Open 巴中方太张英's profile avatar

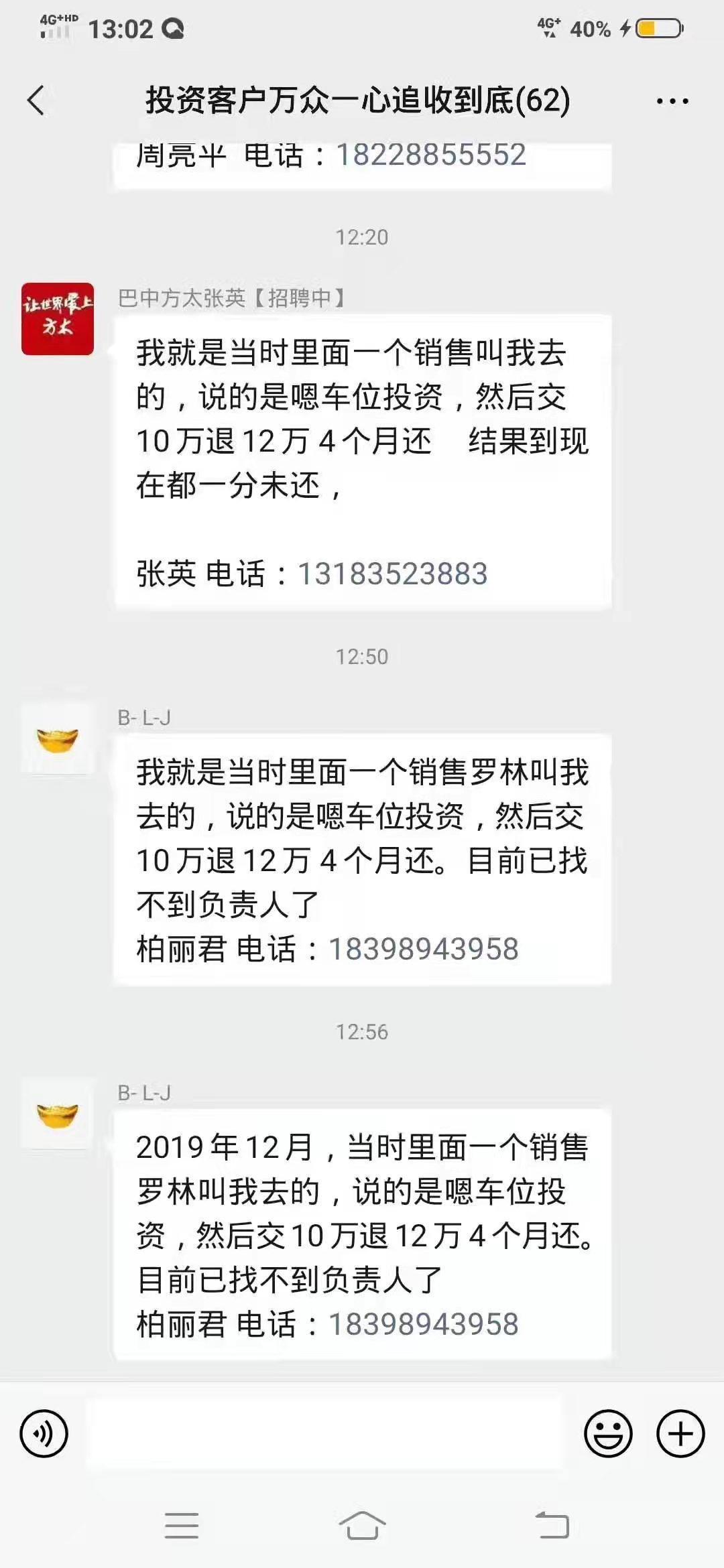(x=58, y=319)
